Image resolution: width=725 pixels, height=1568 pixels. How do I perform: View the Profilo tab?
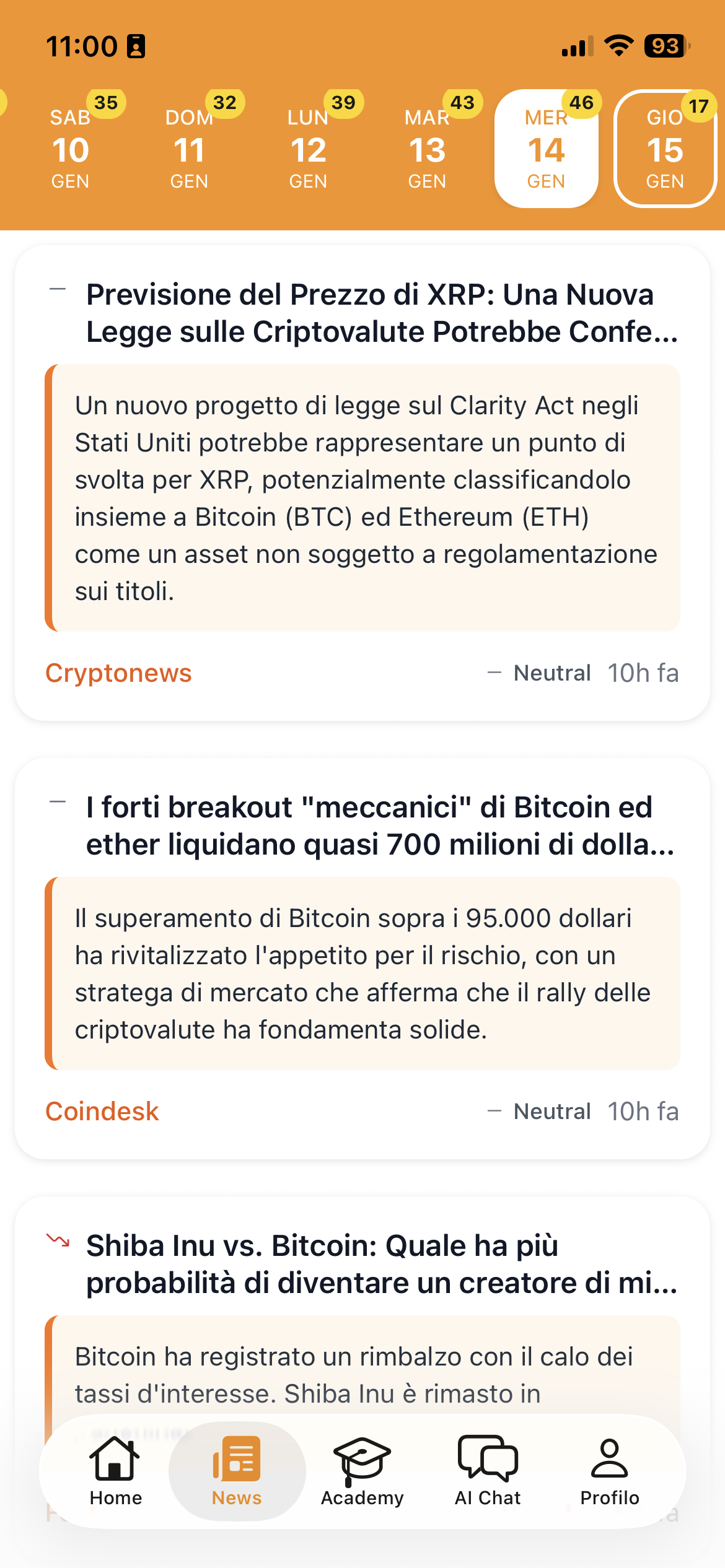click(610, 1471)
